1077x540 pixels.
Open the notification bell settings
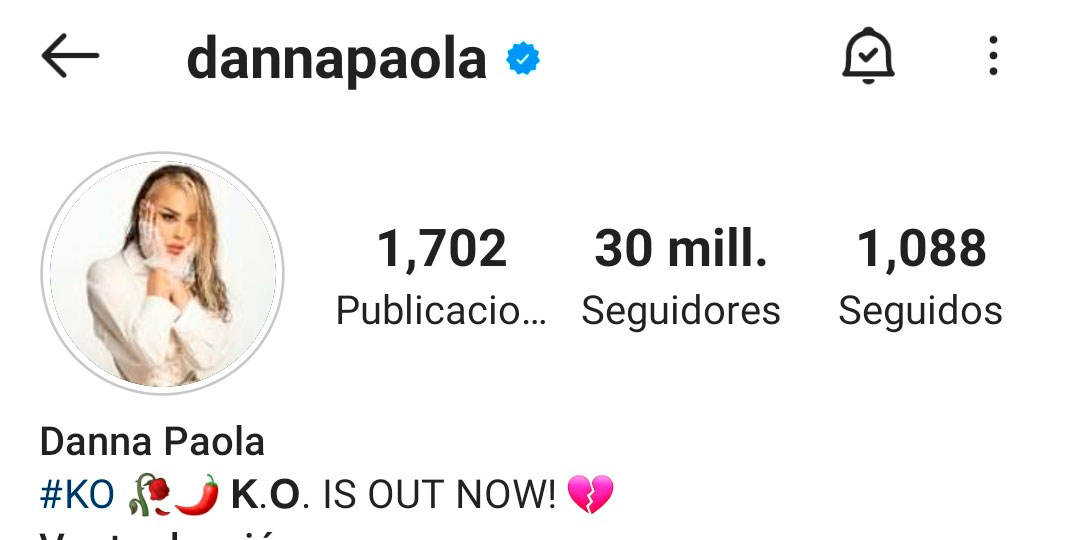[867, 57]
